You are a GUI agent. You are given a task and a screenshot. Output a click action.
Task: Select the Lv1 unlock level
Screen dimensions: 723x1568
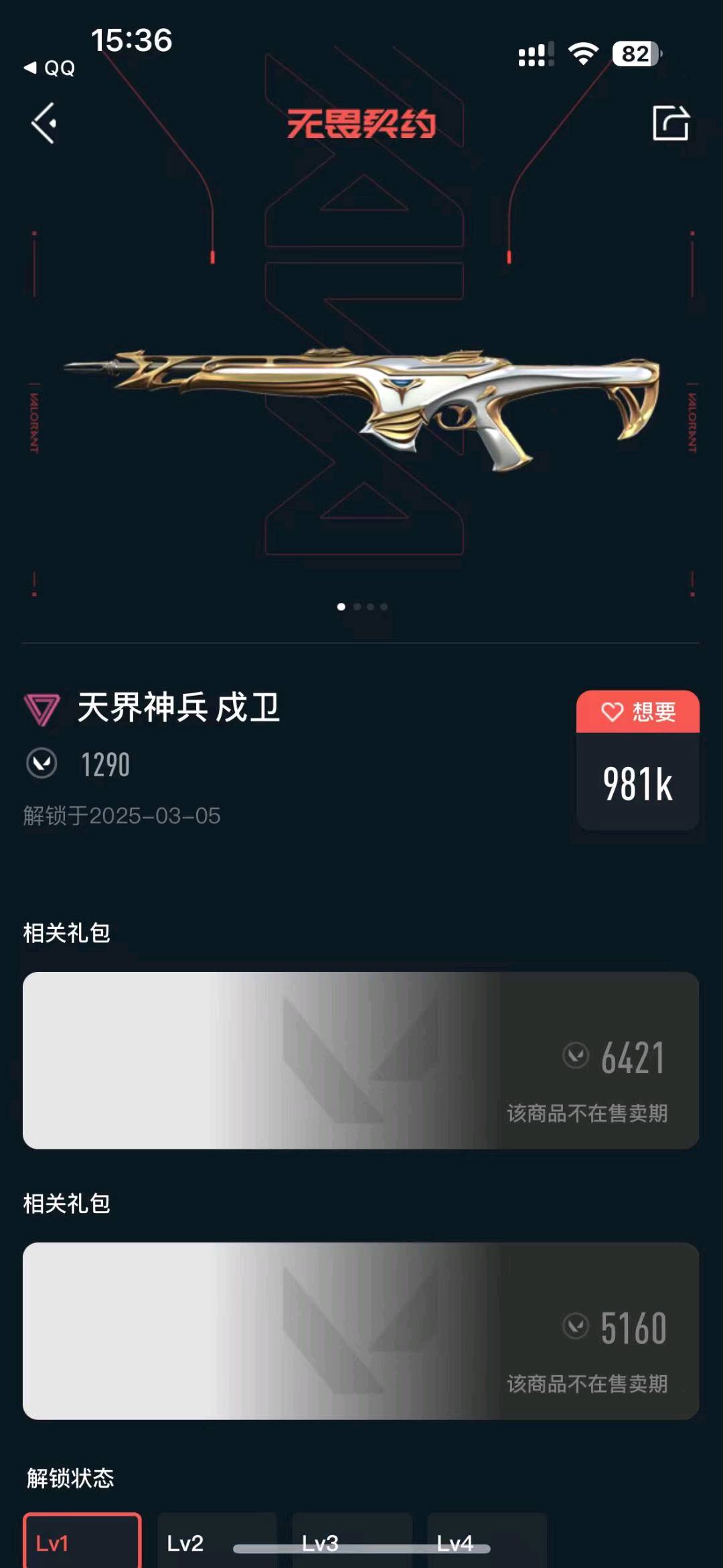(82, 1543)
